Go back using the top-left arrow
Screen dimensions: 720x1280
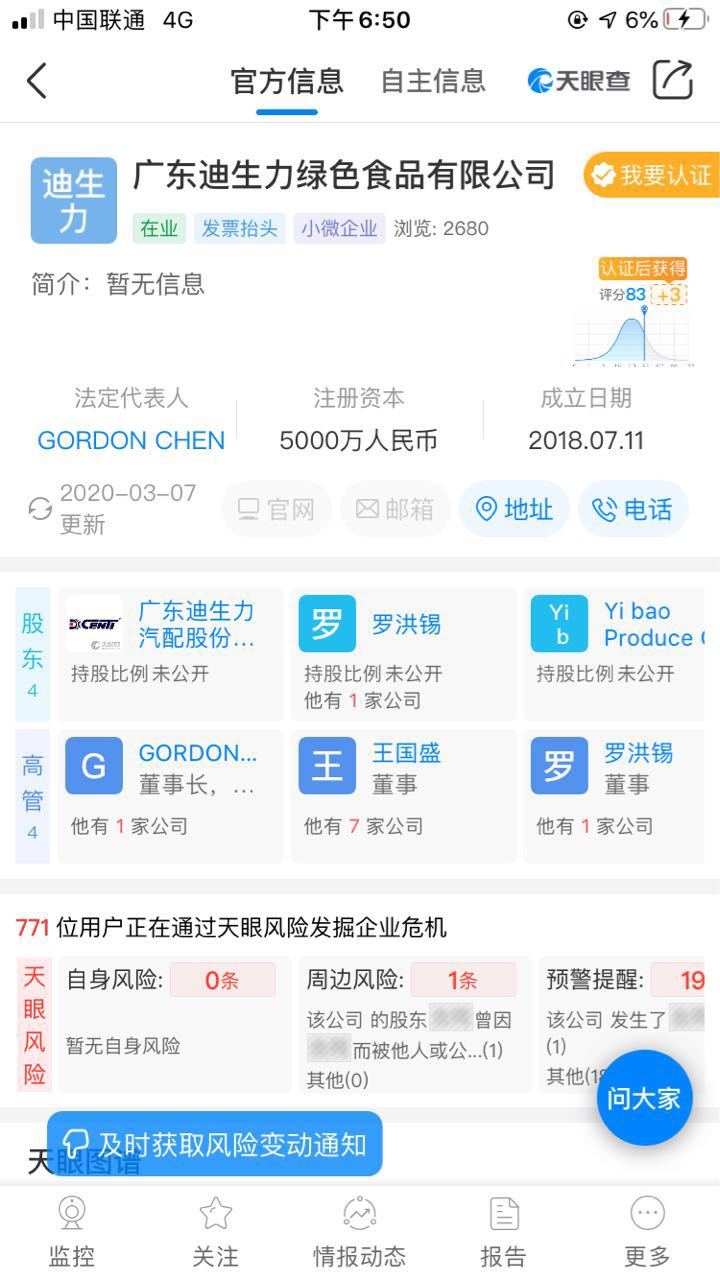point(37,81)
